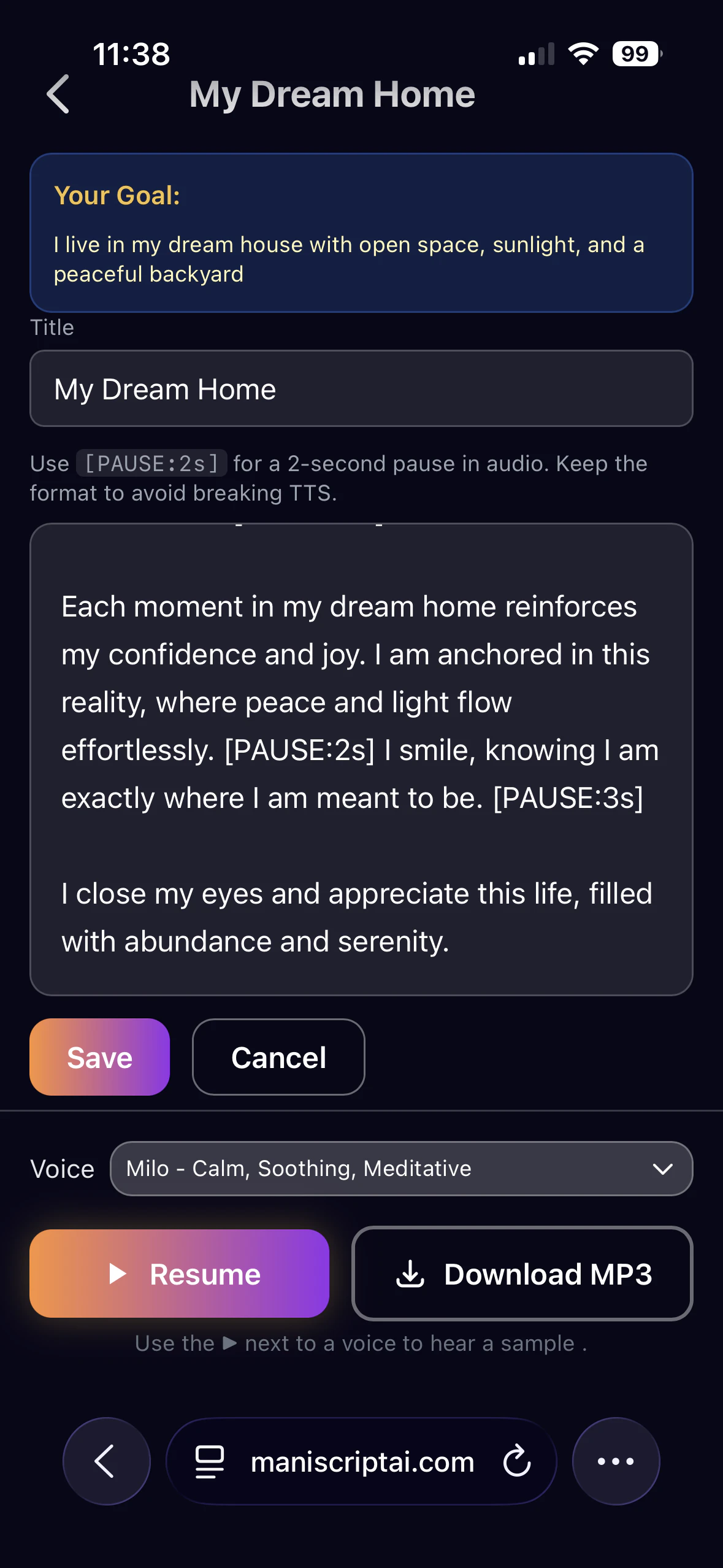Viewport: 723px width, 1568px height.
Task: Cancel script editing
Action: (x=278, y=1057)
